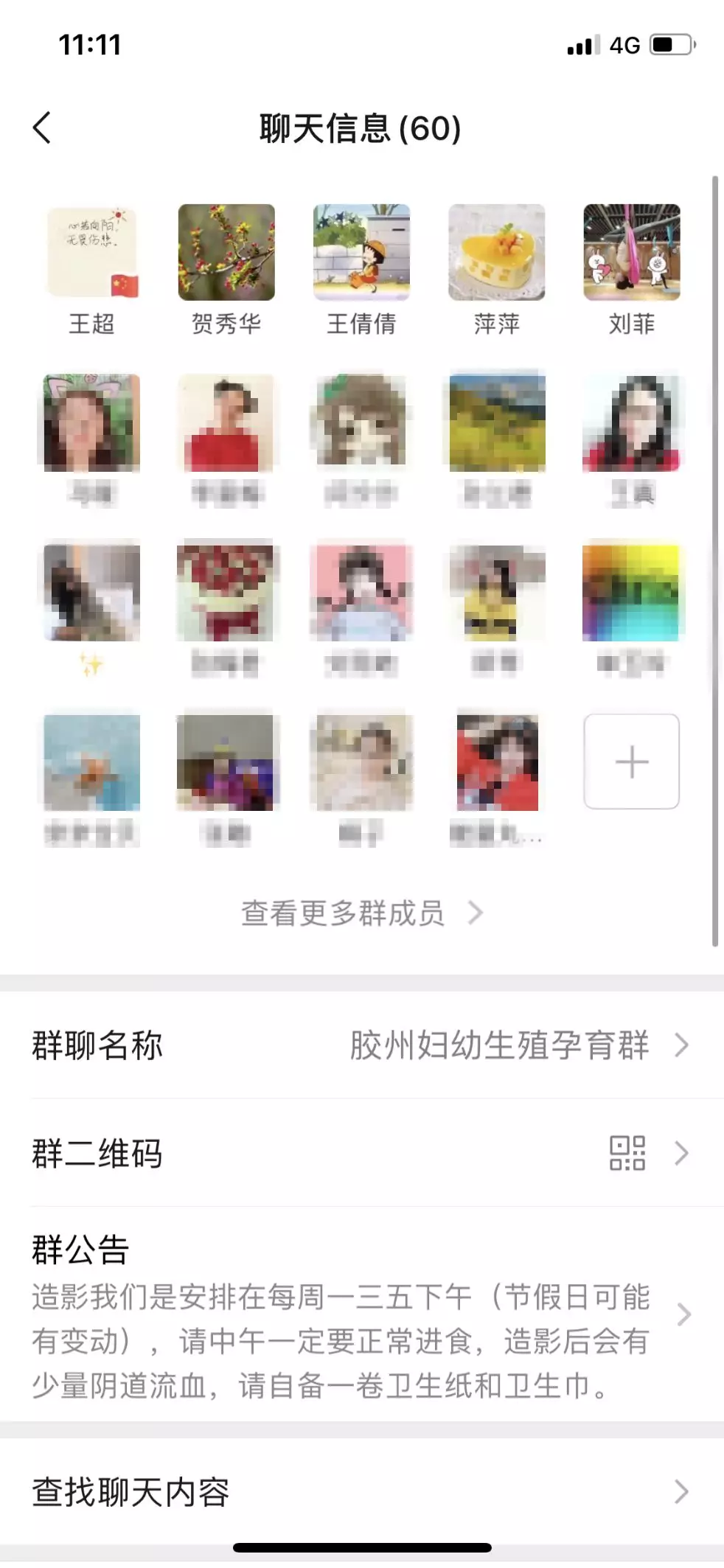Add a new member with the plus tile
The image size is (724, 1568).
coord(631,762)
